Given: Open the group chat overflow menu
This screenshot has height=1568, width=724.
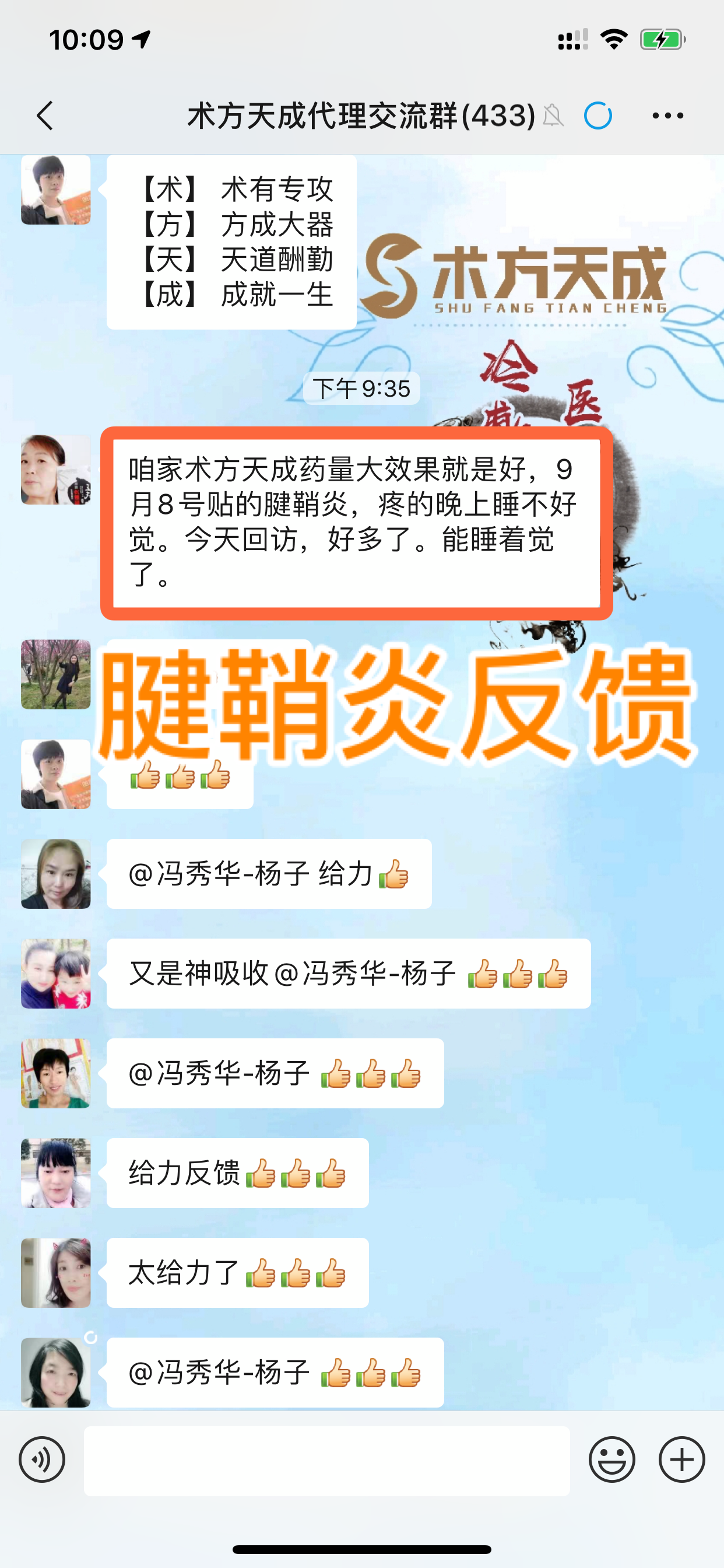Looking at the screenshot, I should click(x=667, y=116).
